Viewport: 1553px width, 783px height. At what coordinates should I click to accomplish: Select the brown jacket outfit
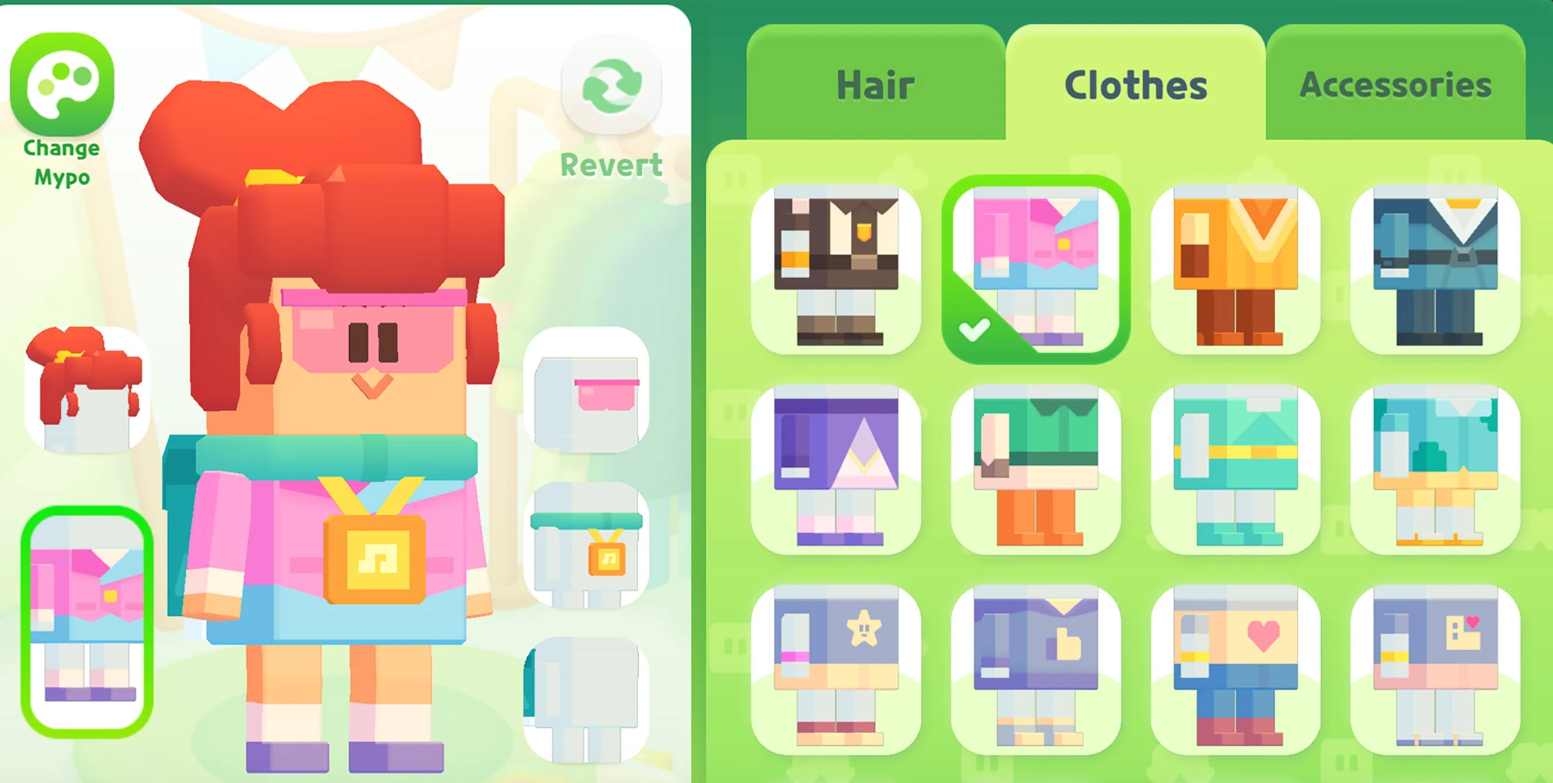836,268
